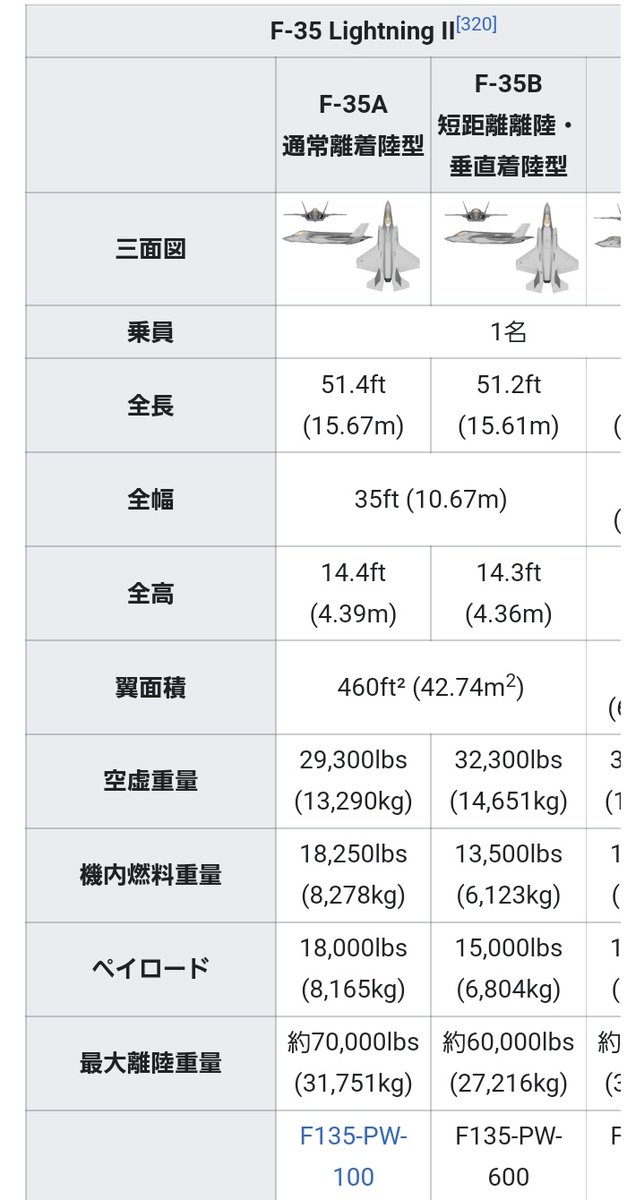View the F-35B three-view diagram image
This screenshot has width=644, height=1200.
tap(508, 246)
